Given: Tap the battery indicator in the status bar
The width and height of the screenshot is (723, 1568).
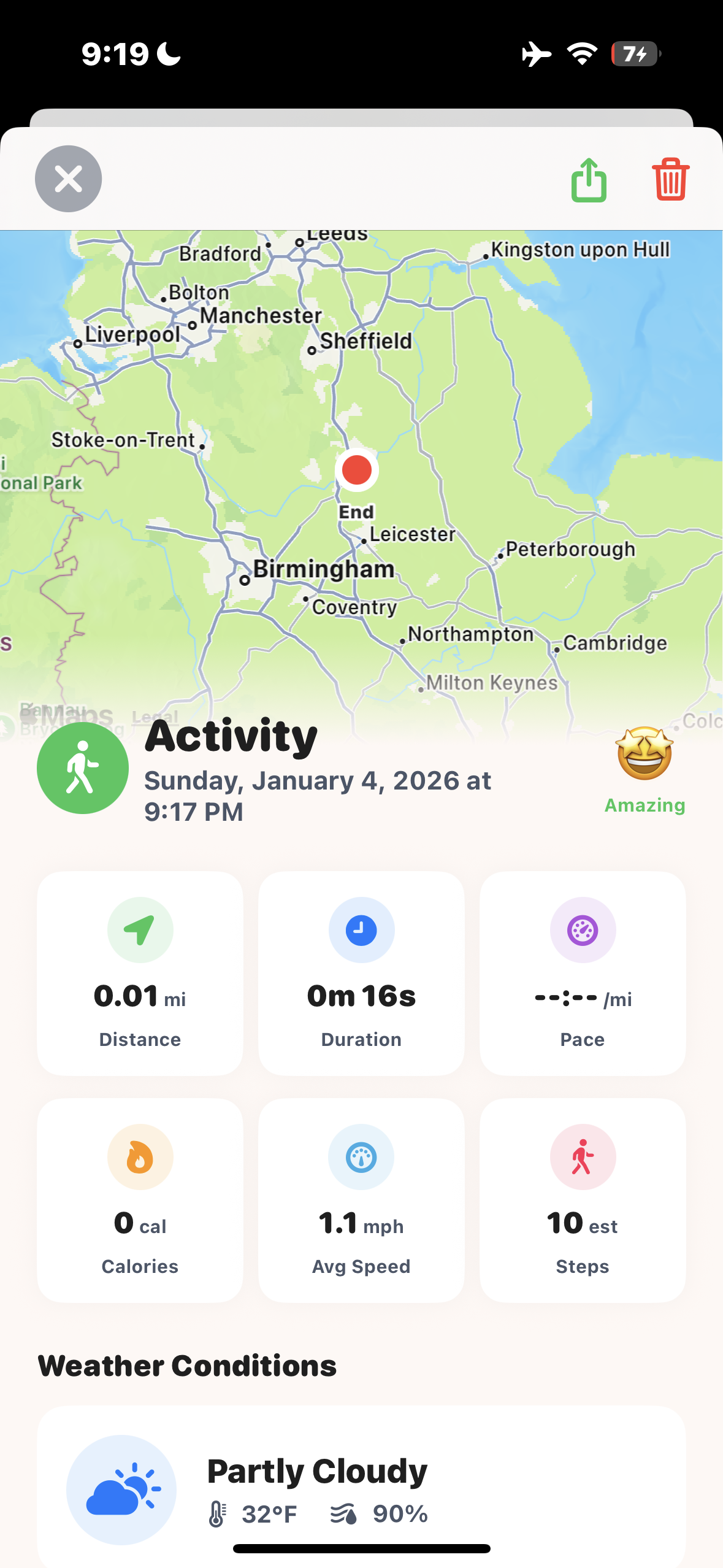Looking at the screenshot, I should pos(634,54).
